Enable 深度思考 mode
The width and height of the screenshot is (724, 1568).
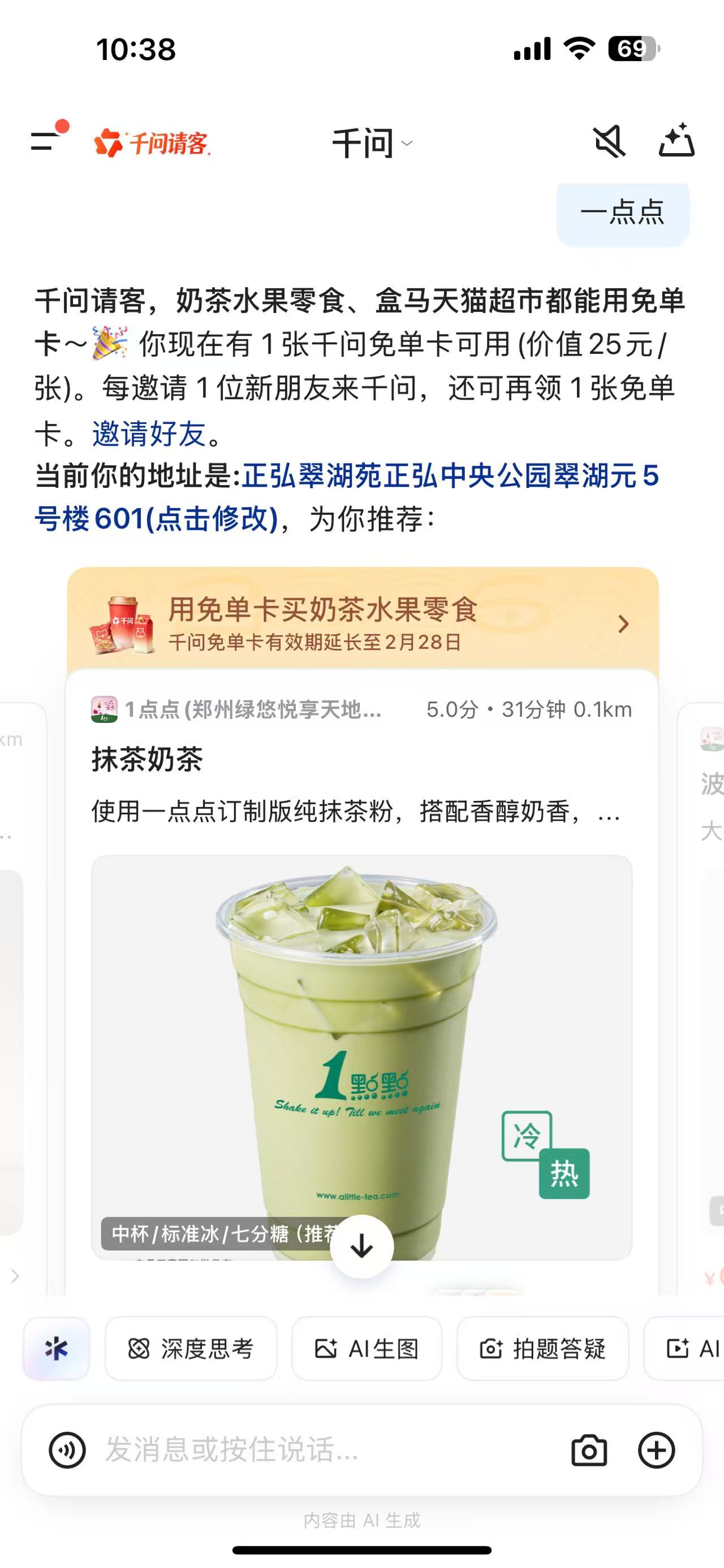pos(191,1349)
